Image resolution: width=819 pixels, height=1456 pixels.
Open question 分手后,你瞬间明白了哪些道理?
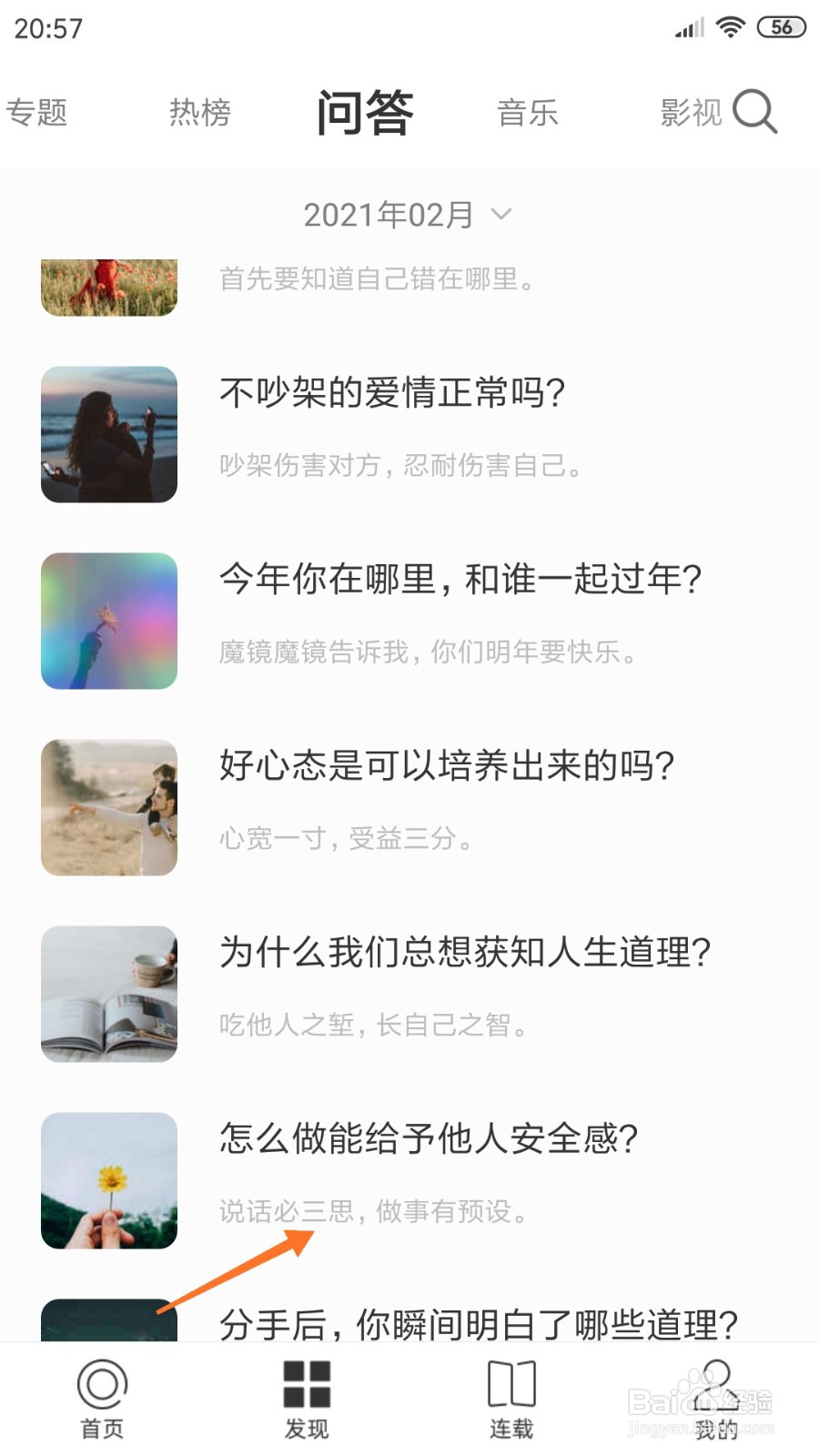(x=479, y=1324)
